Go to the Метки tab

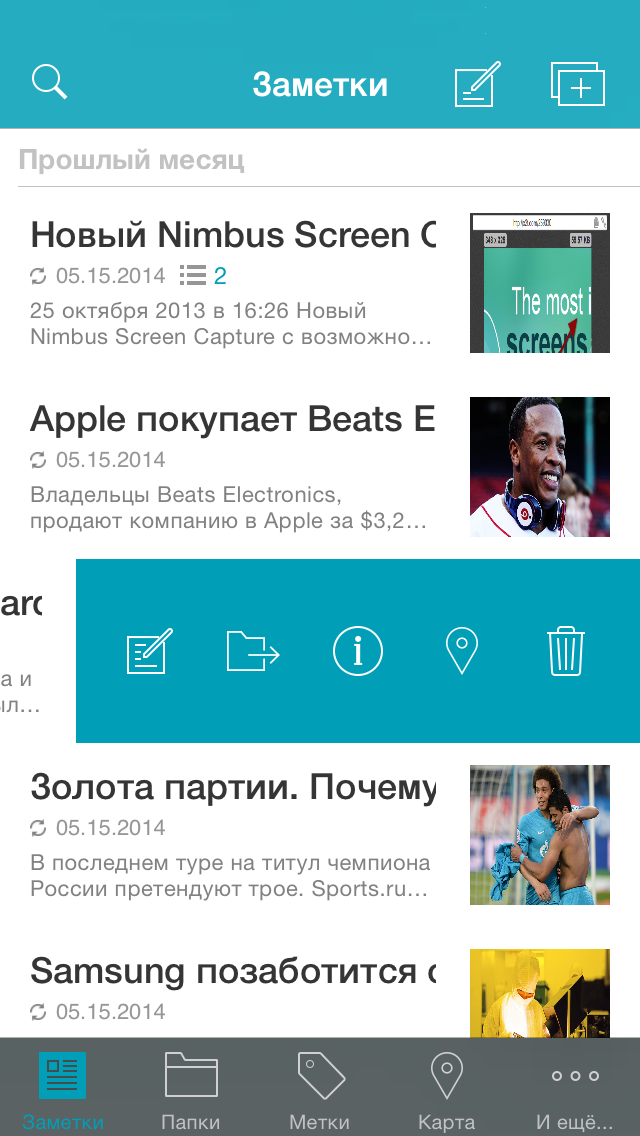coord(319,1088)
